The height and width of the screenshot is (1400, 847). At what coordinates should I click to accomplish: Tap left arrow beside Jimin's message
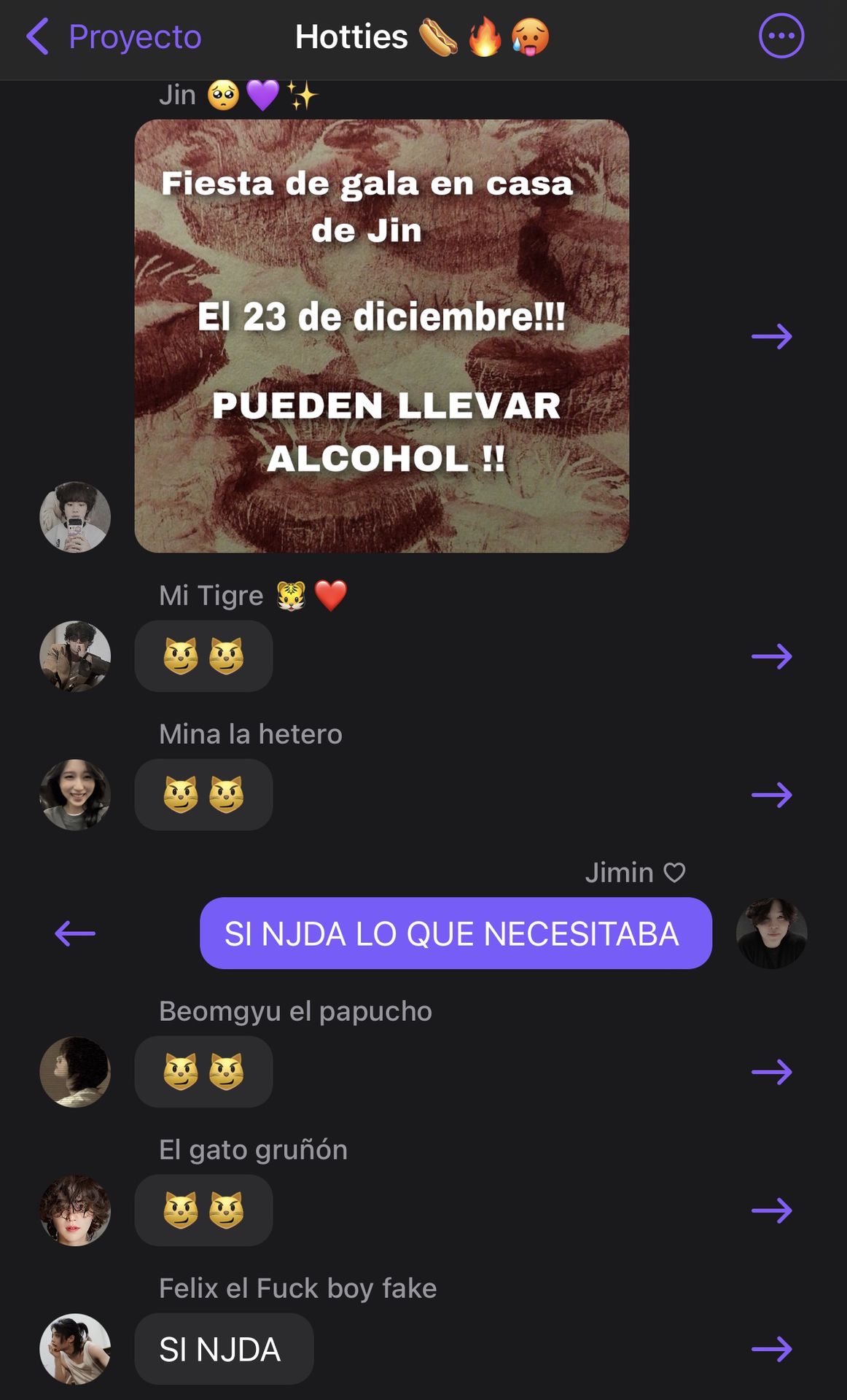pyautogui.click(x=75, y=933)
